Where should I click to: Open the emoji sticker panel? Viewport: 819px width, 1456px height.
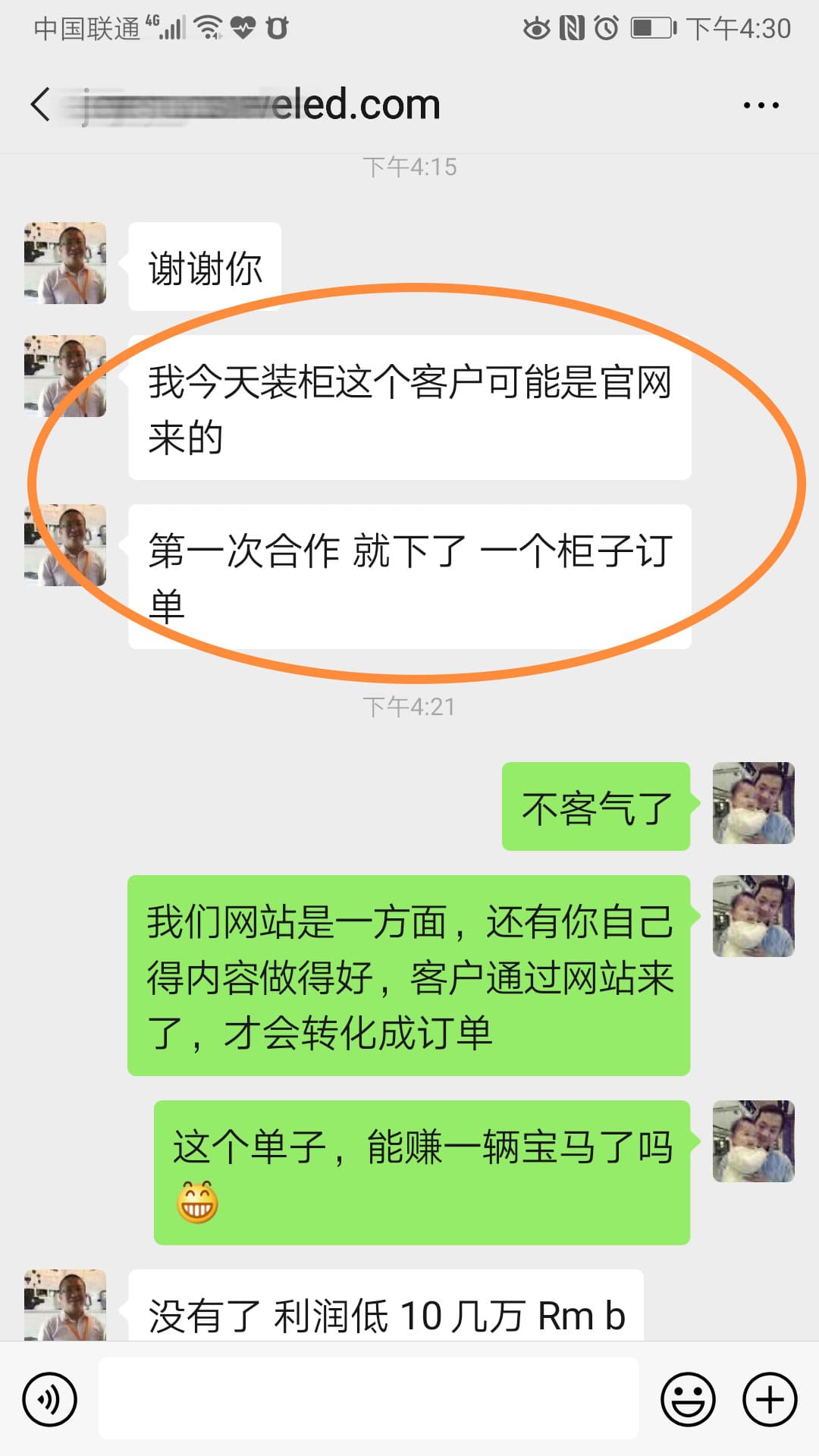click(688, 1399)
